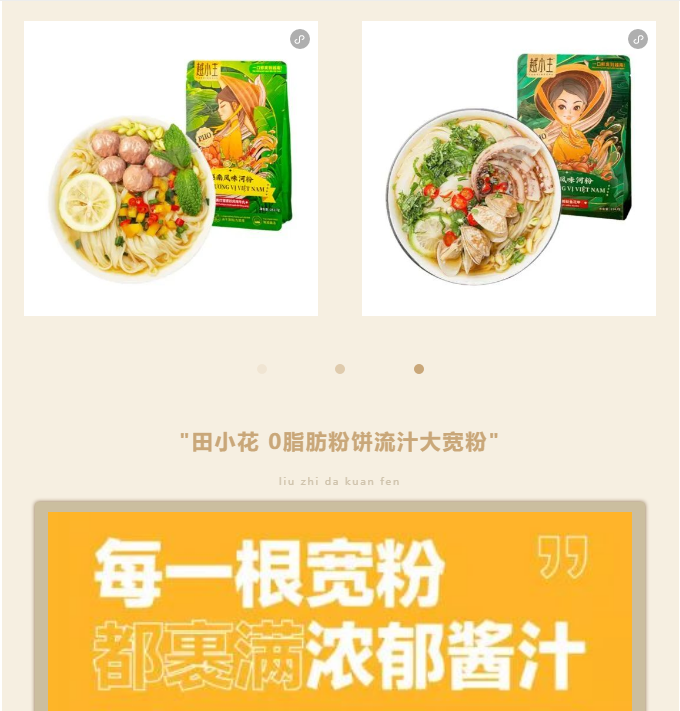680x711 pixels.
Task: Select the third carousel page dot
Action: pyautogui.click(x=419, y=369)
